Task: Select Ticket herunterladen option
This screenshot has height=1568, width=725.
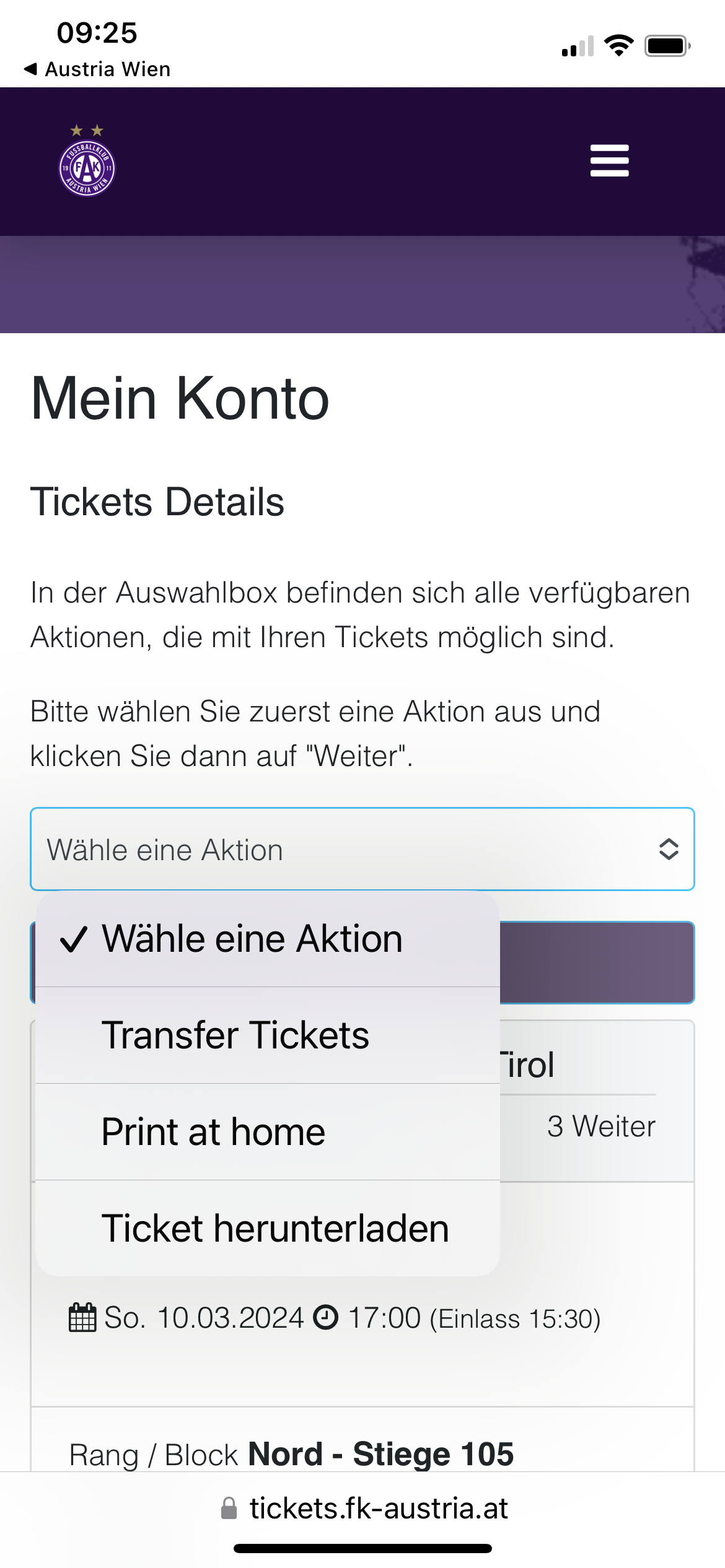Action: click(x=268, y=1228)
